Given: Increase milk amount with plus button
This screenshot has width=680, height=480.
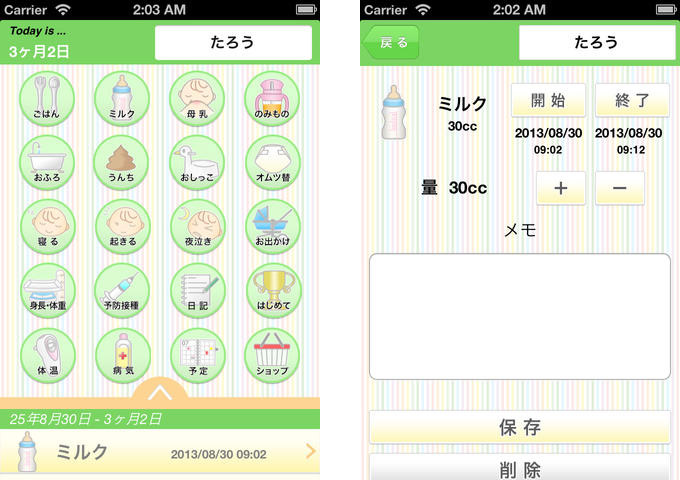Looking at the screenshot, I should (561, 188).
